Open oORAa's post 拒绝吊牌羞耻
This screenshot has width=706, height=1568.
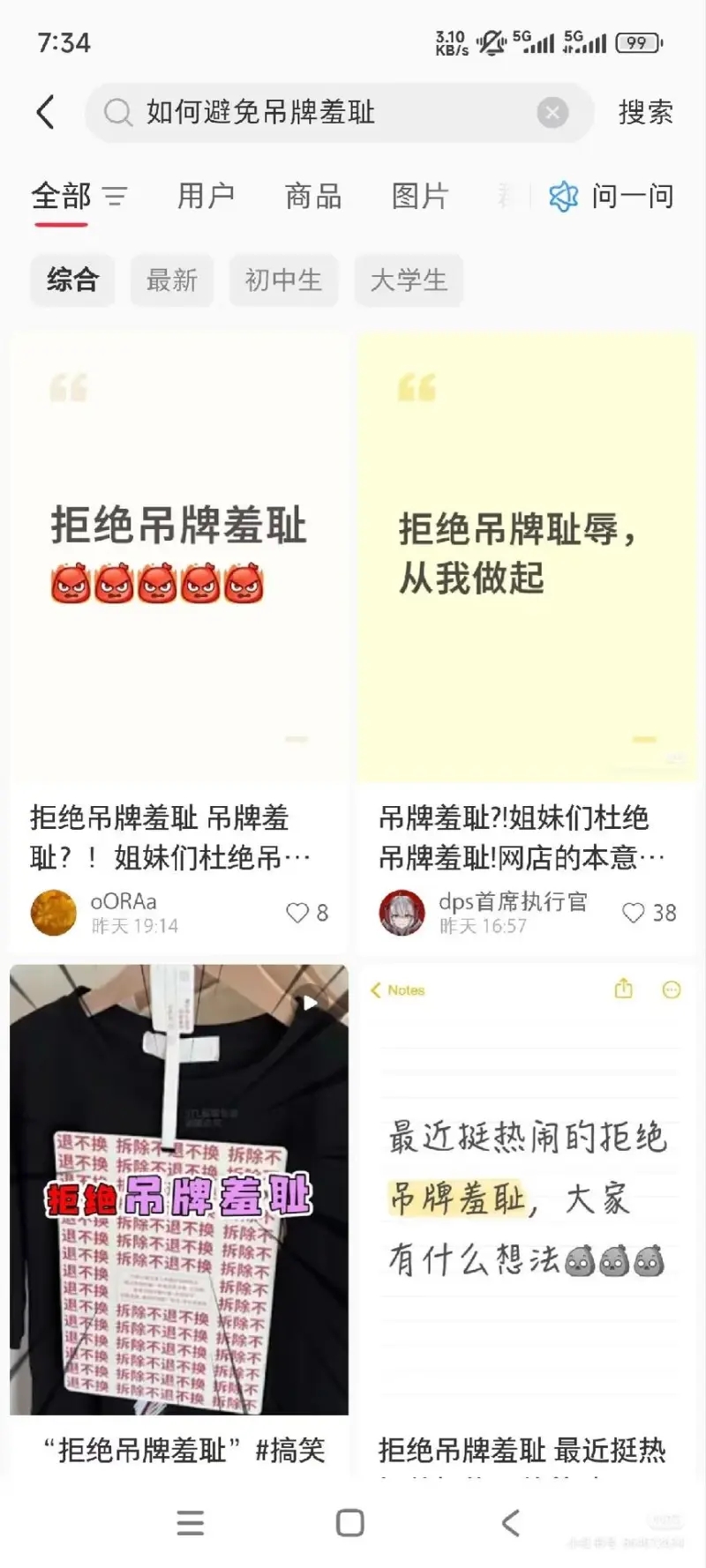point(179,557)
